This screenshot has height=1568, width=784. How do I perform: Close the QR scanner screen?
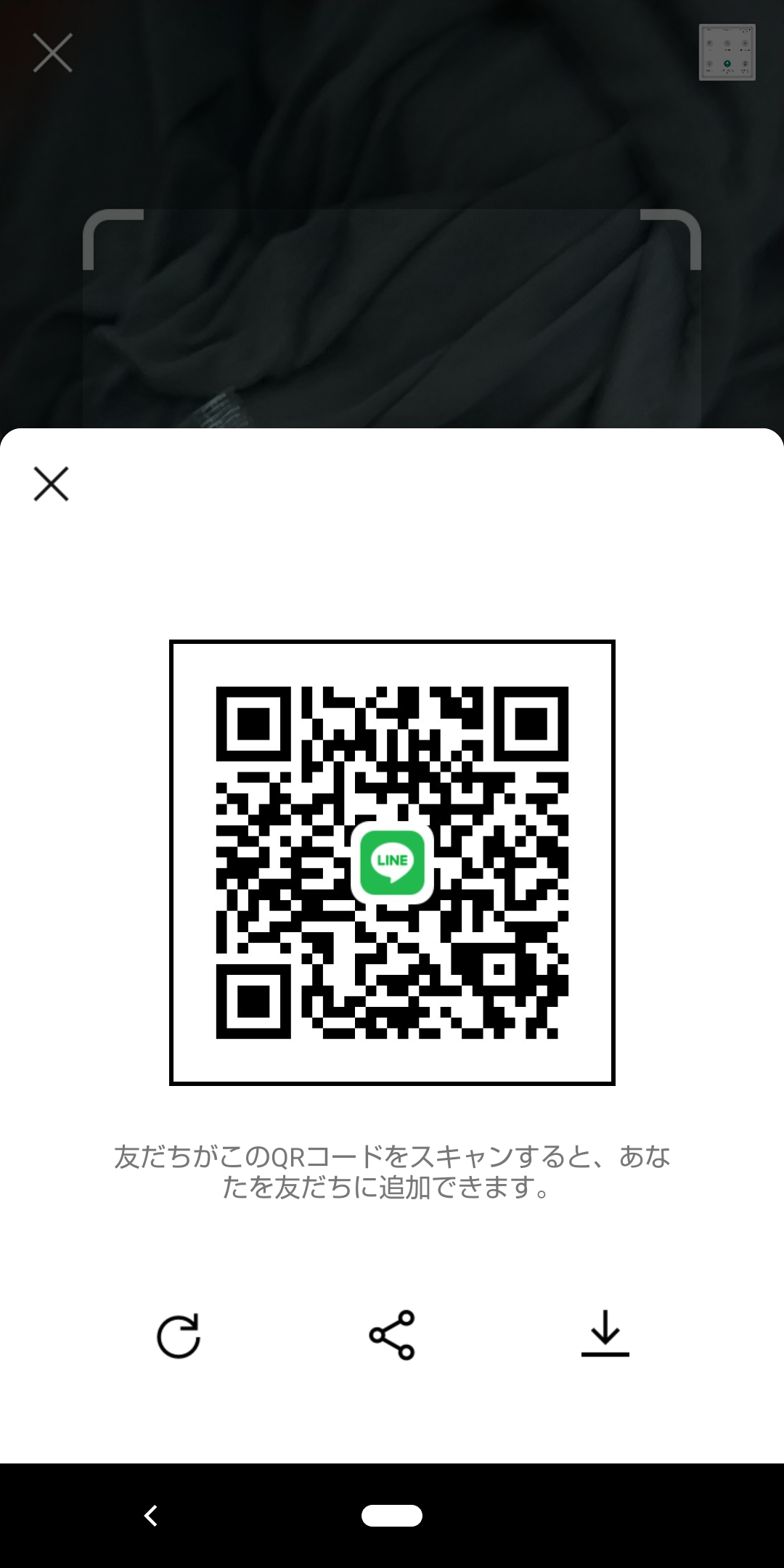click(x=52, y=52)
